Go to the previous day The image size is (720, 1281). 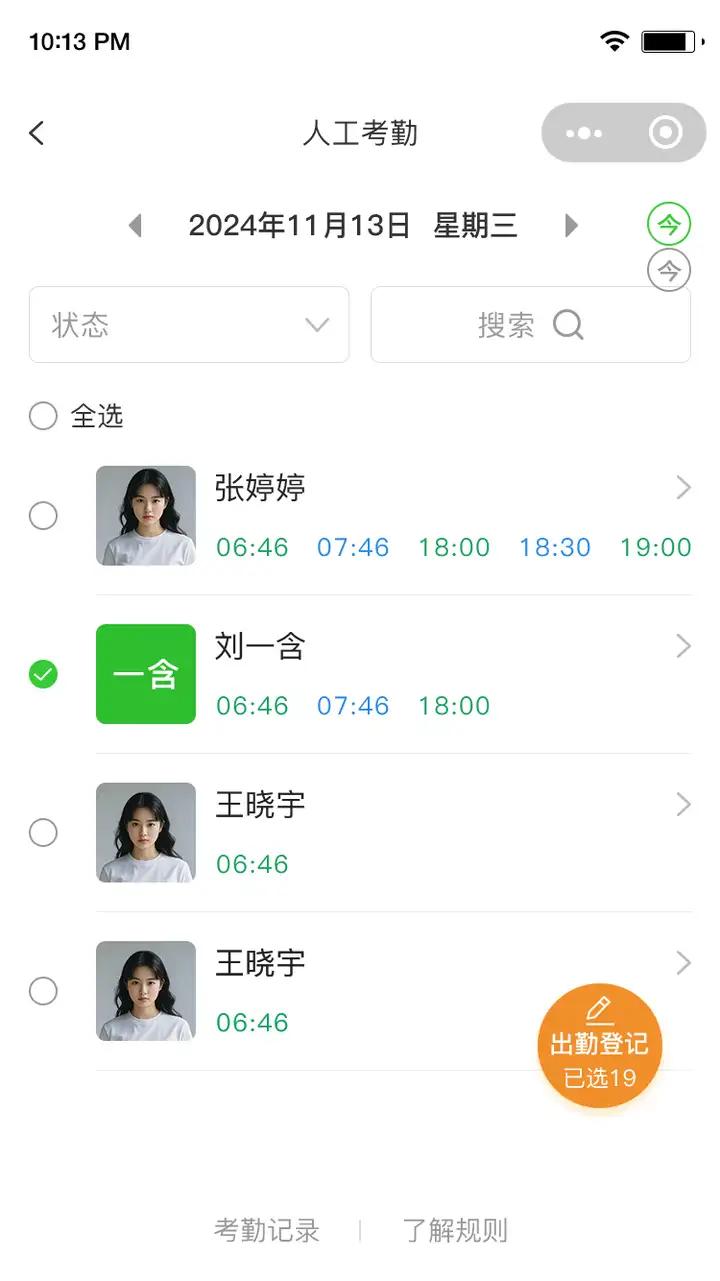[135, 226]
